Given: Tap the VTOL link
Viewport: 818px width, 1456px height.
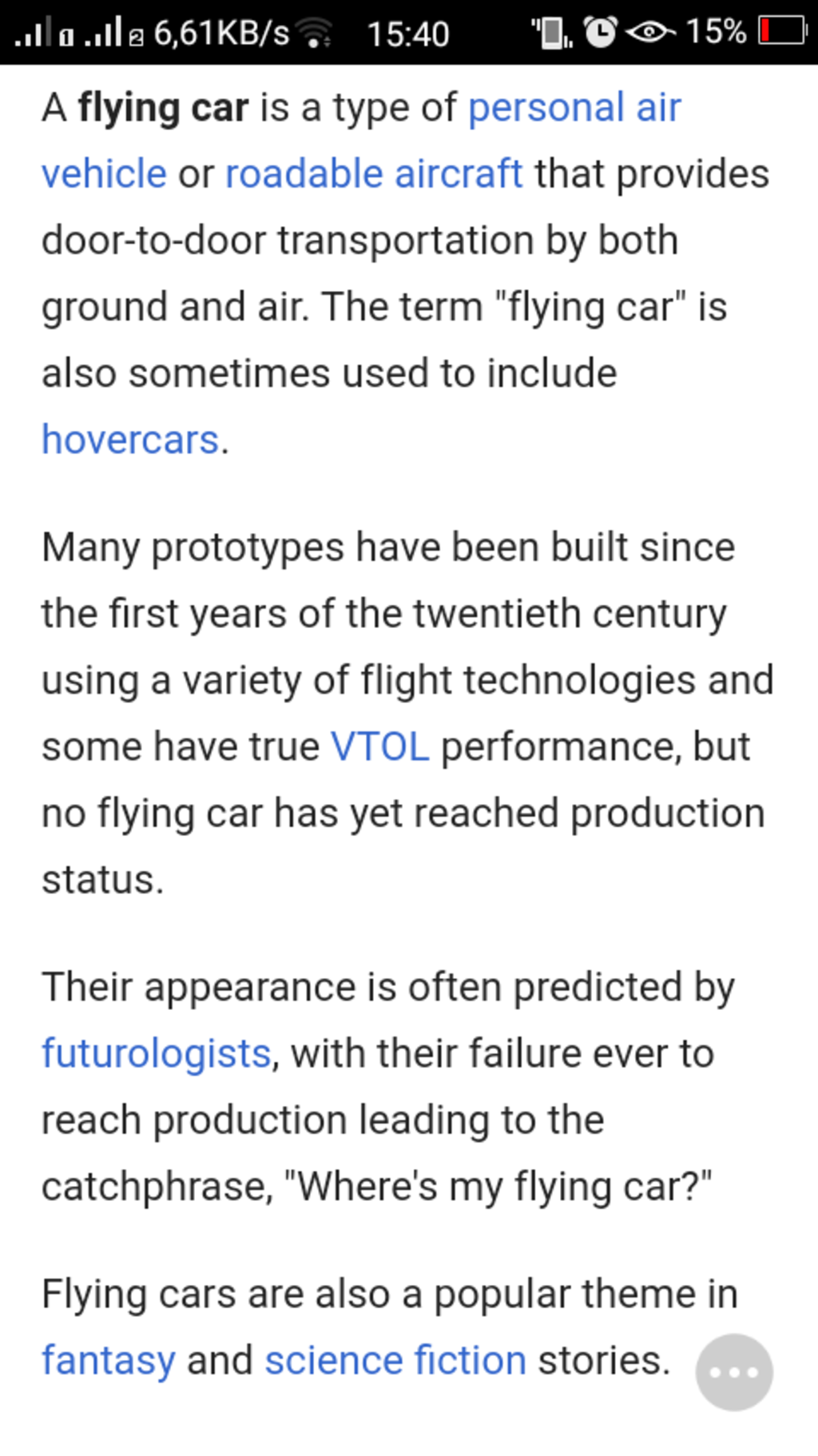Looking at the screenshot, I should click(380, 747).
